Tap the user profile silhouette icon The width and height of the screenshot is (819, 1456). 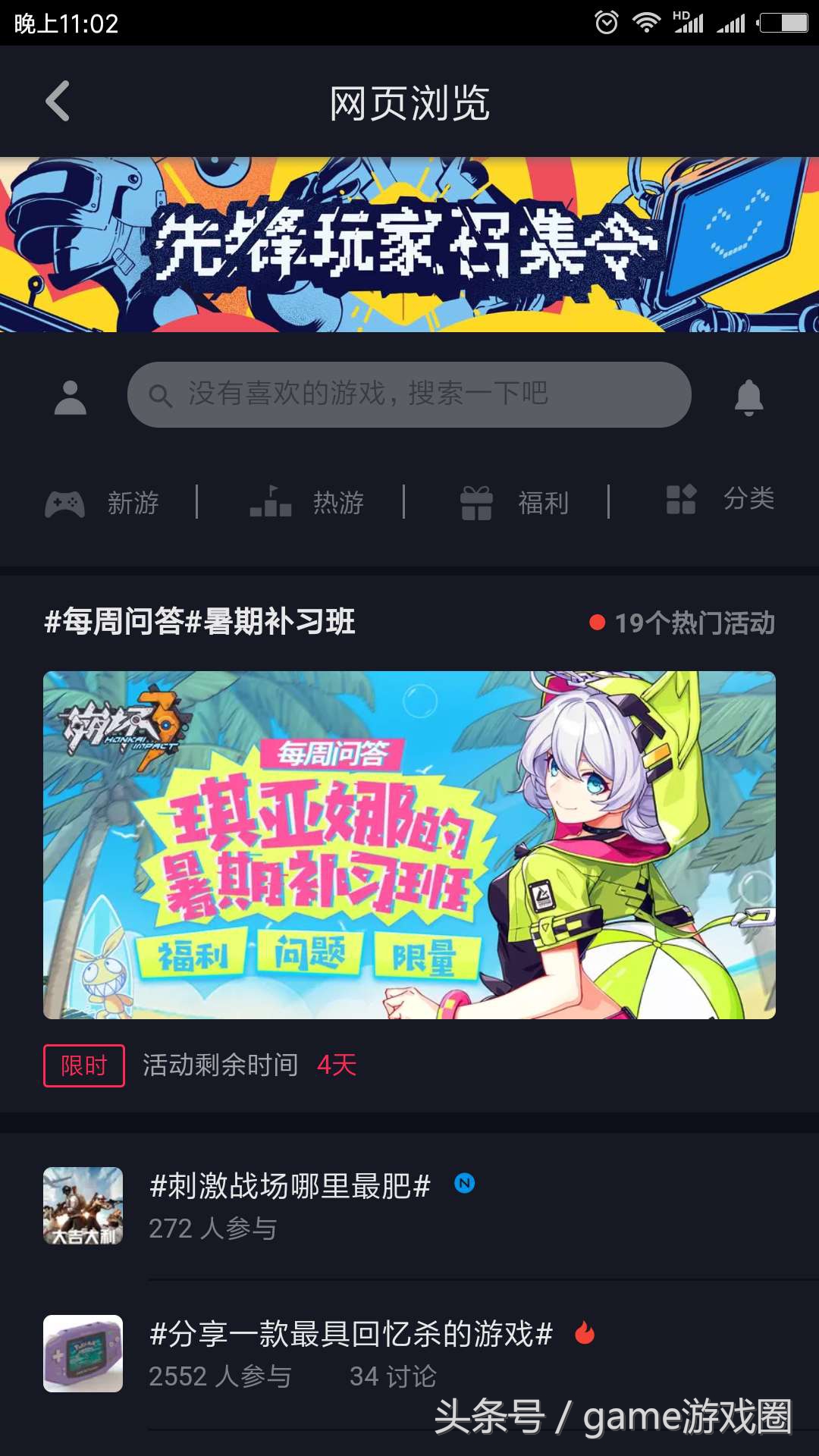[69, 394]
